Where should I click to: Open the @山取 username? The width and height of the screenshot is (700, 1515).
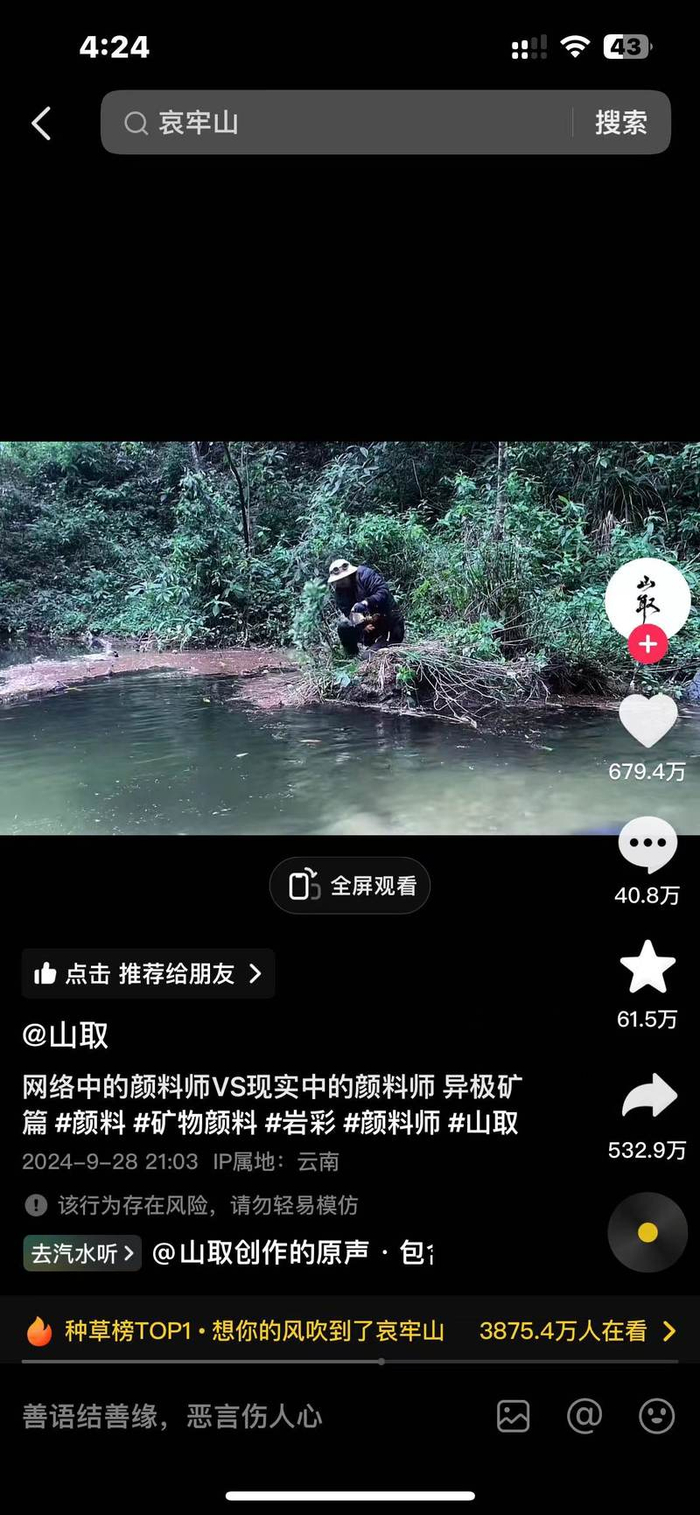(x=65, y=1036)
